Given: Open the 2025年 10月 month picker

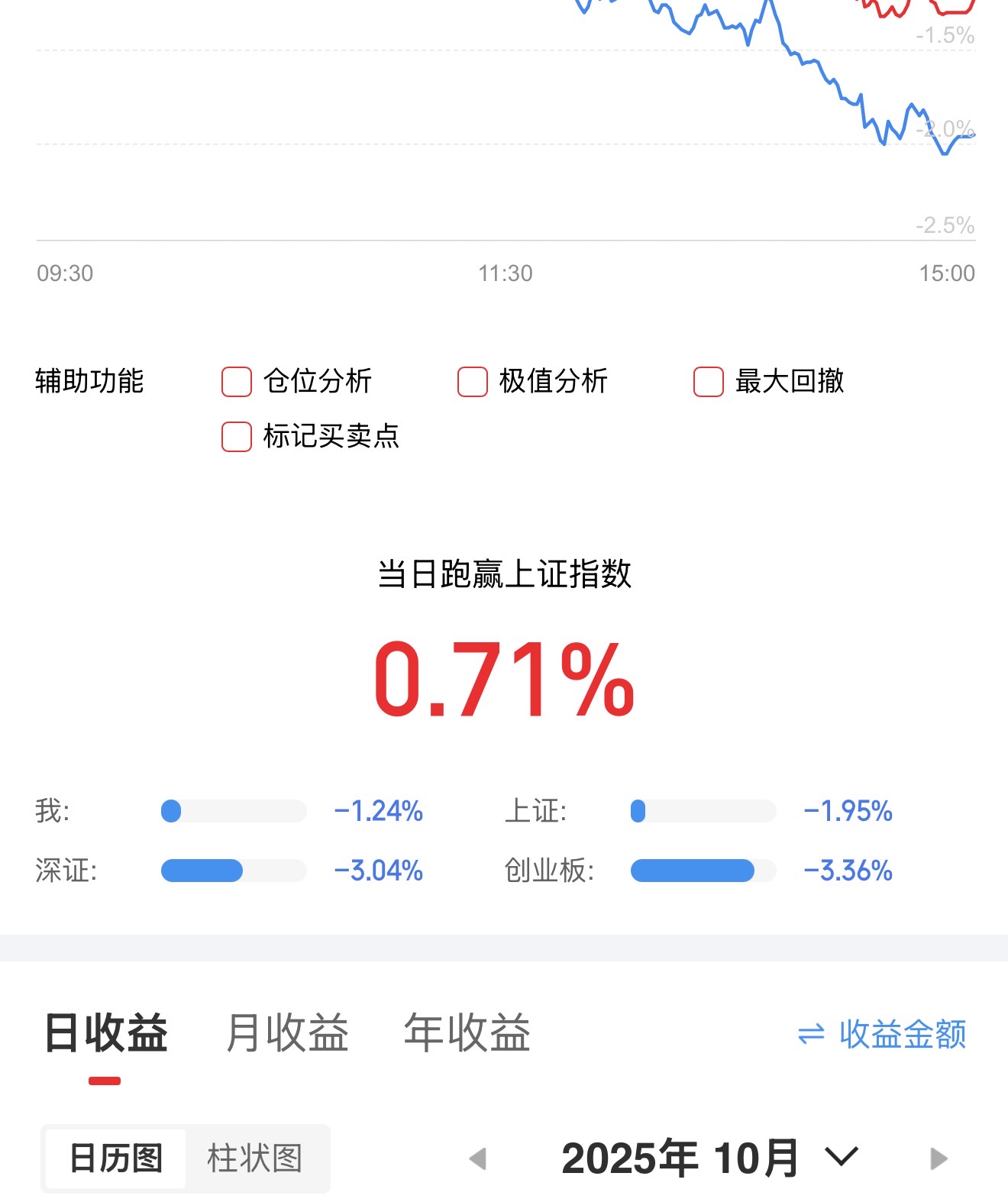Looking at the screenshot, I should pos(710,1158).
